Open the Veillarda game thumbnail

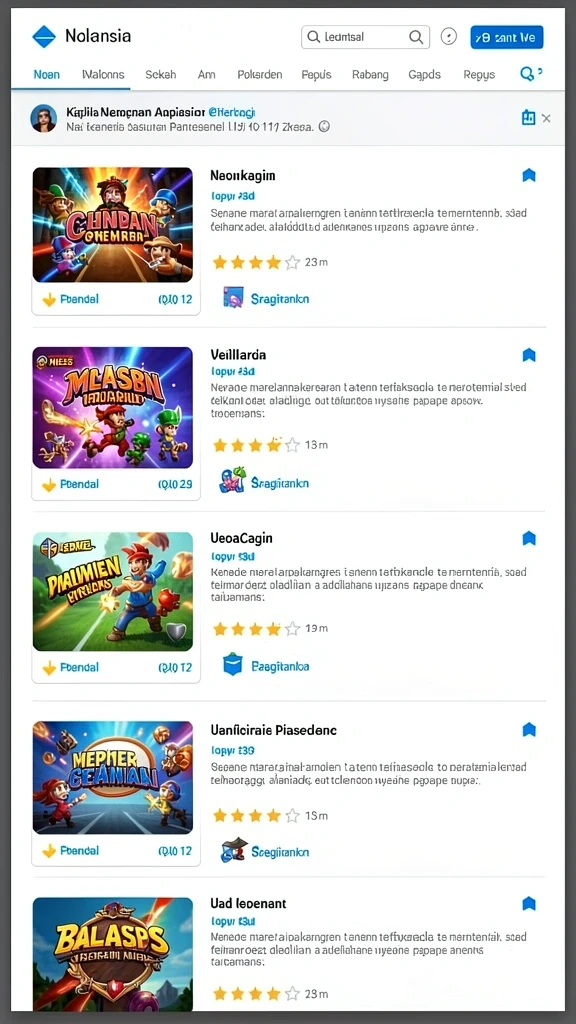(113, 408)
